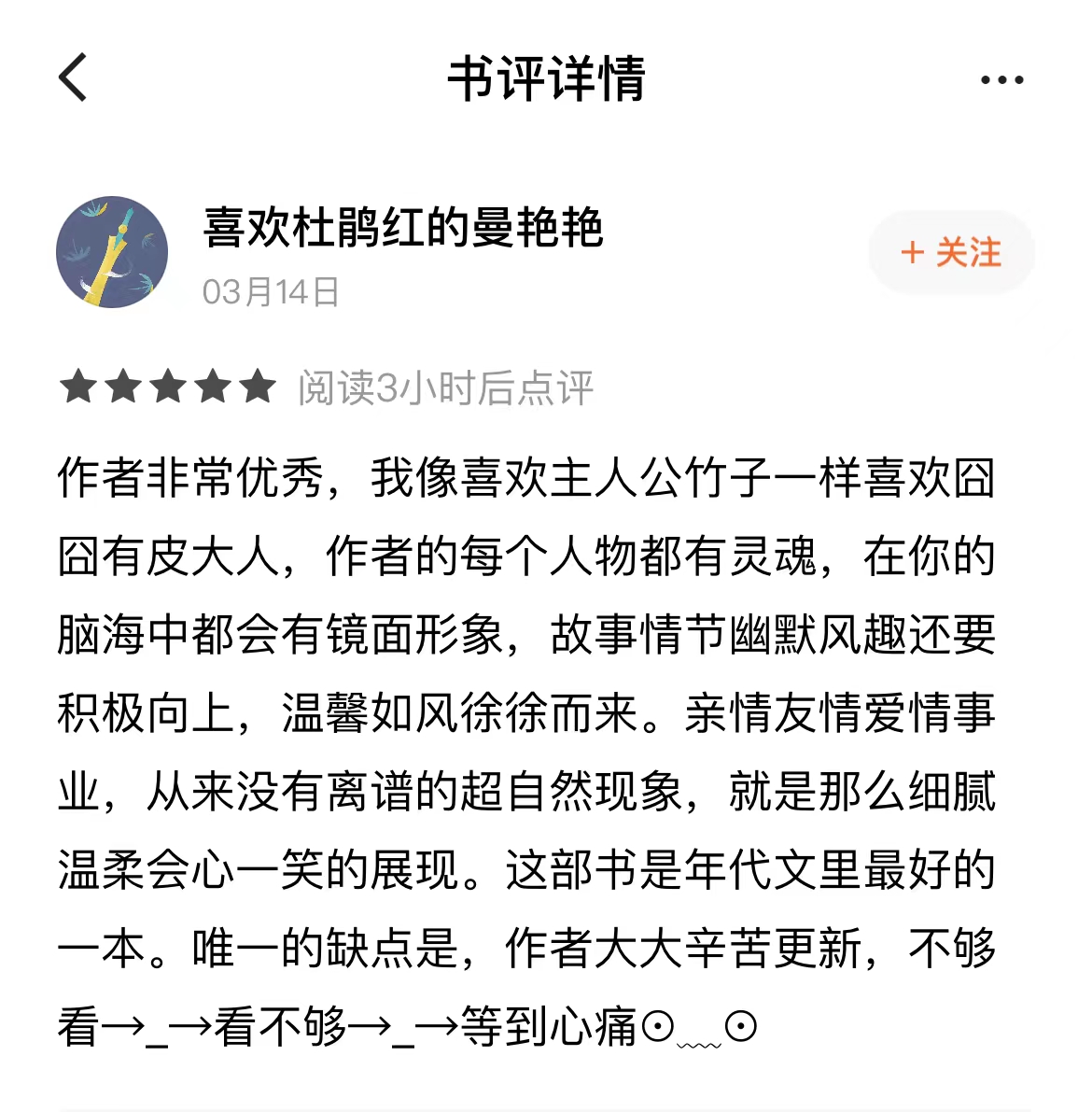Select the second rating star
Image resolution: width=1092 pixels, height=1112 pixels.
pos(124,386)
